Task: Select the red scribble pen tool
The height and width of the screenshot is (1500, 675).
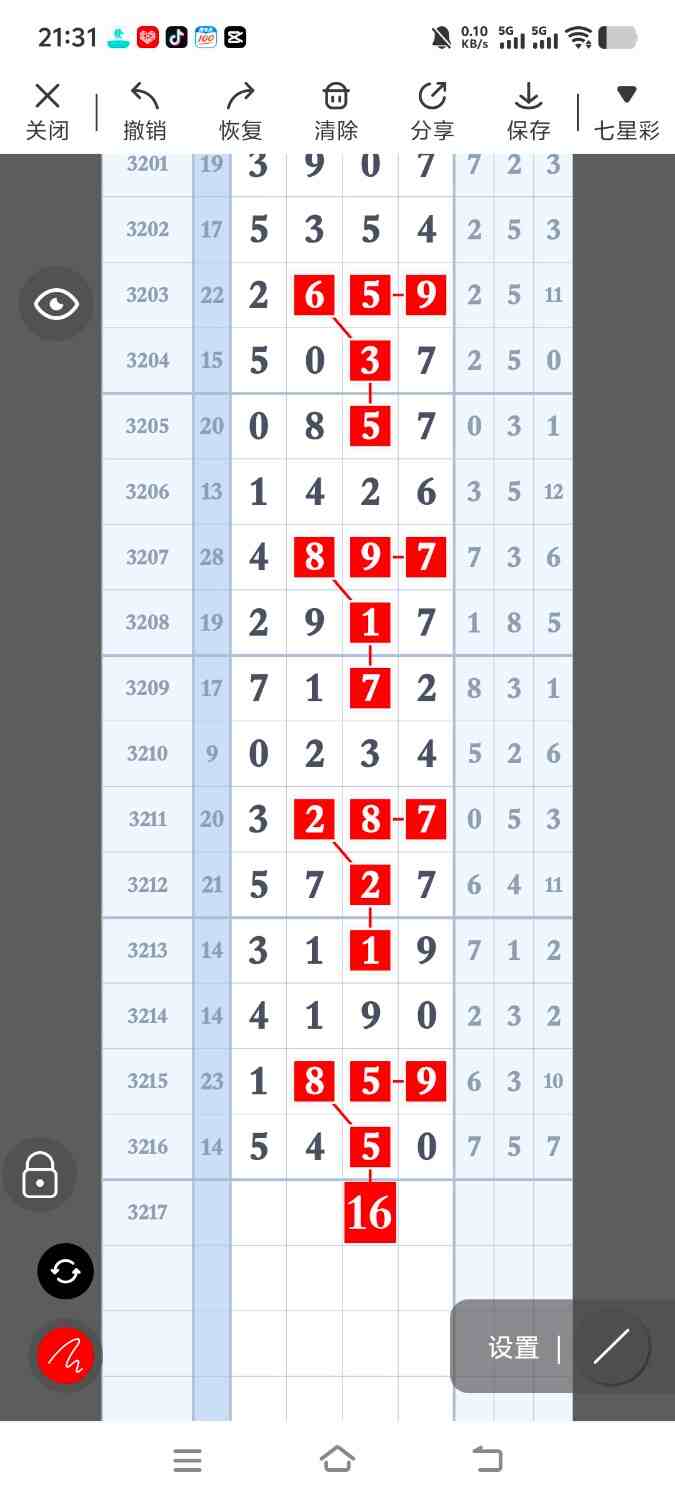Action: coord(65,1356)
